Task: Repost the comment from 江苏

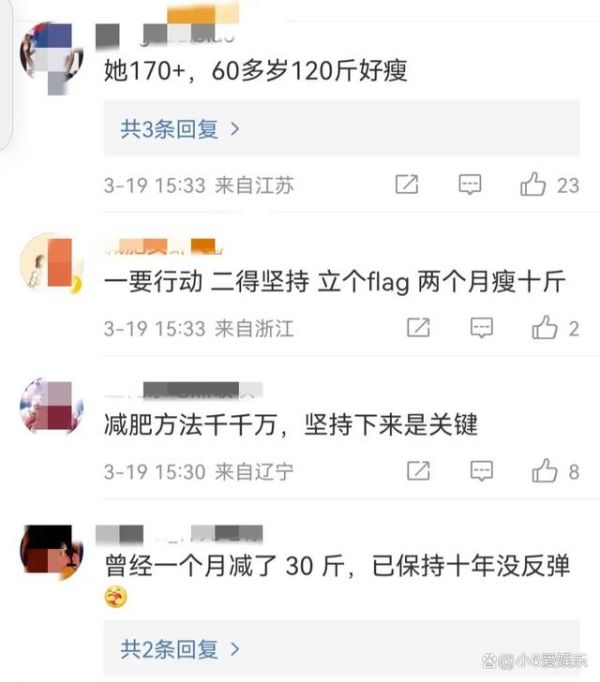Action: tap(407, 185)
